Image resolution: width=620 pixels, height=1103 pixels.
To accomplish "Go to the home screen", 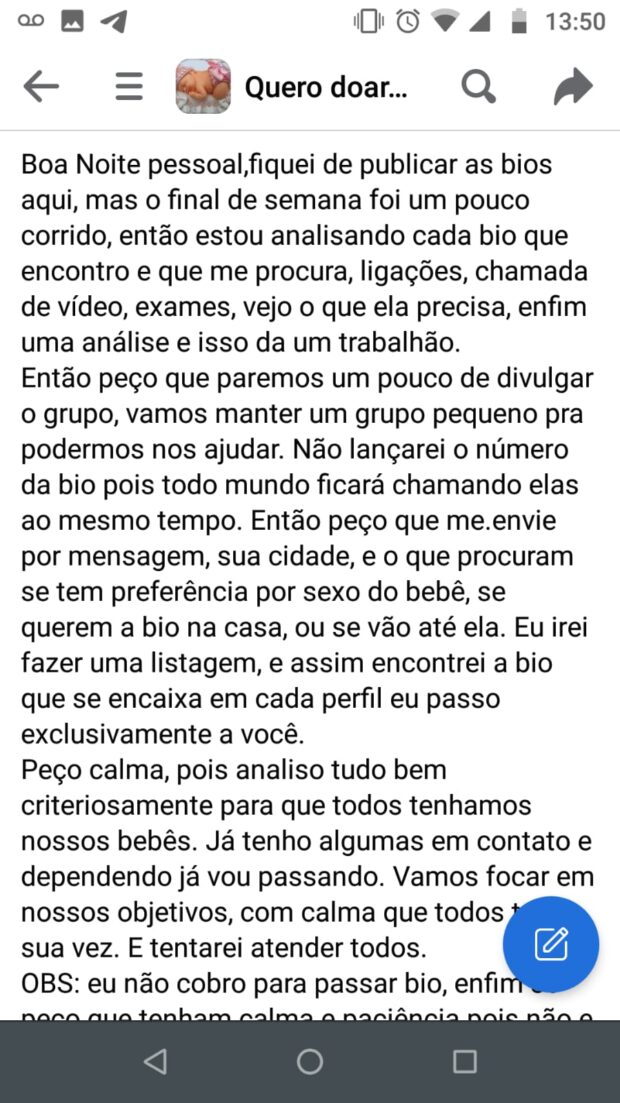I will pos(310,1061).
